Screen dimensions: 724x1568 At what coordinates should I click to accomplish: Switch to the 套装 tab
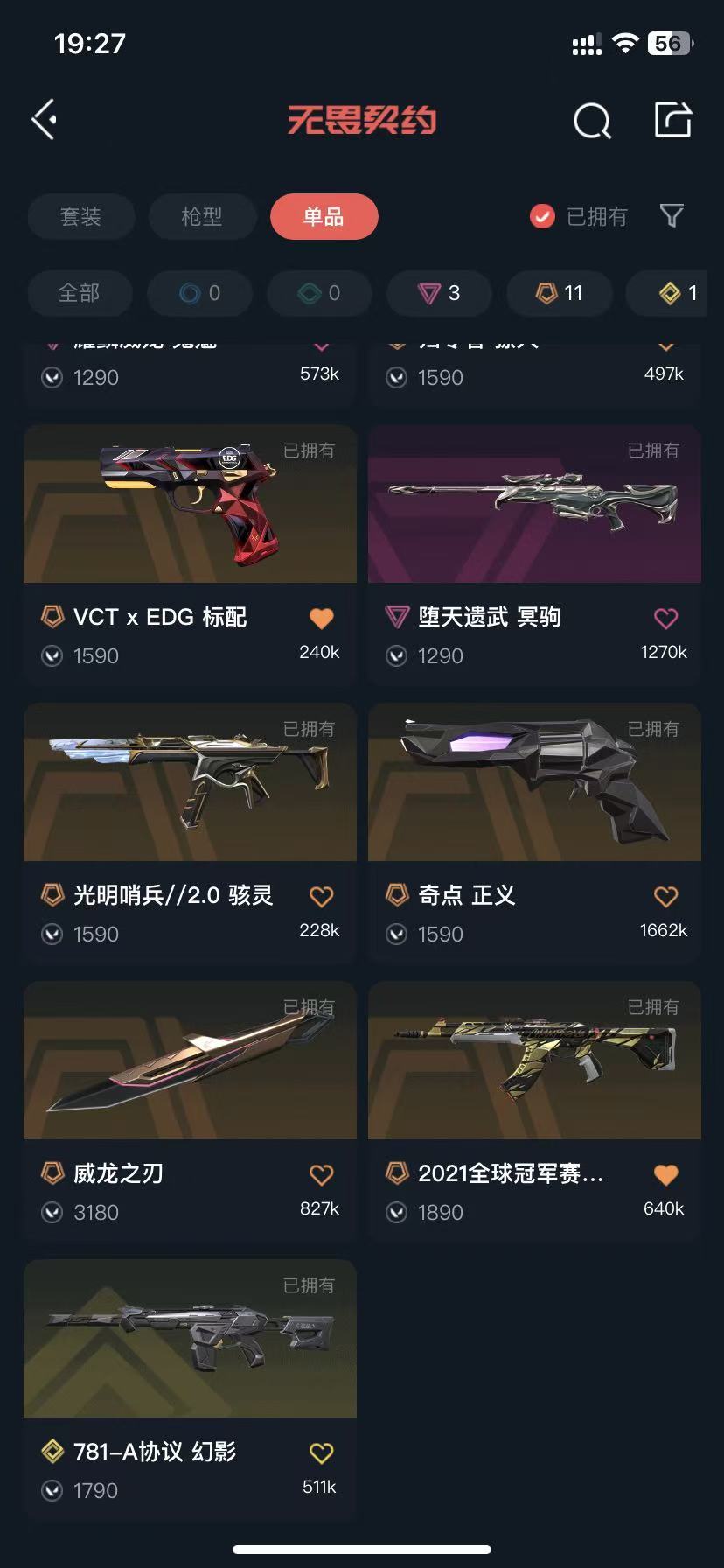(80, 216)
